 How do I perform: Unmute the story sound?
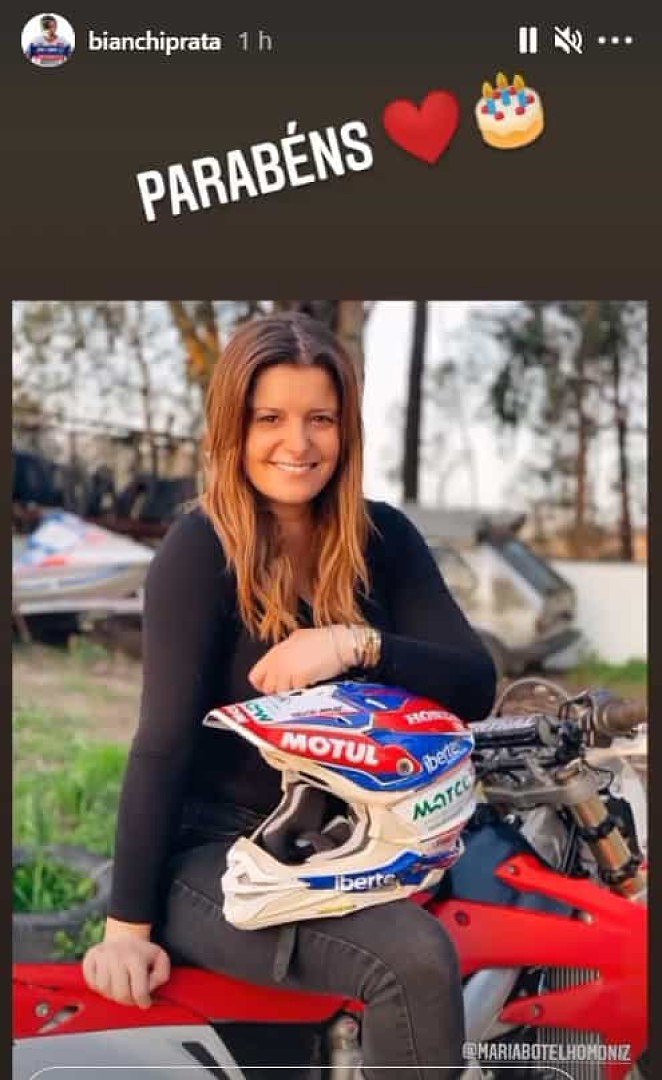click(568, 41)
